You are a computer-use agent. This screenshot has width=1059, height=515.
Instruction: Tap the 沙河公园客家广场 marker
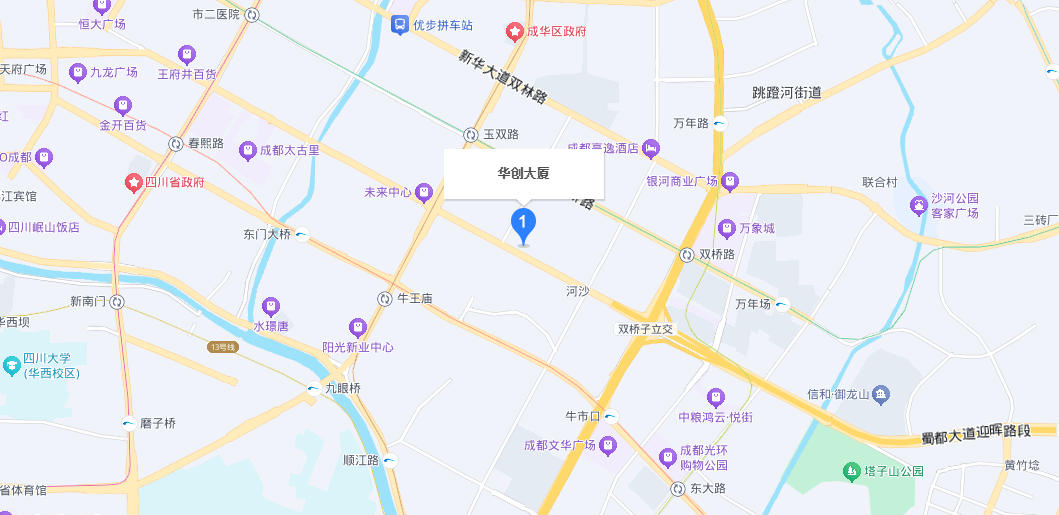tap(918, 205)
